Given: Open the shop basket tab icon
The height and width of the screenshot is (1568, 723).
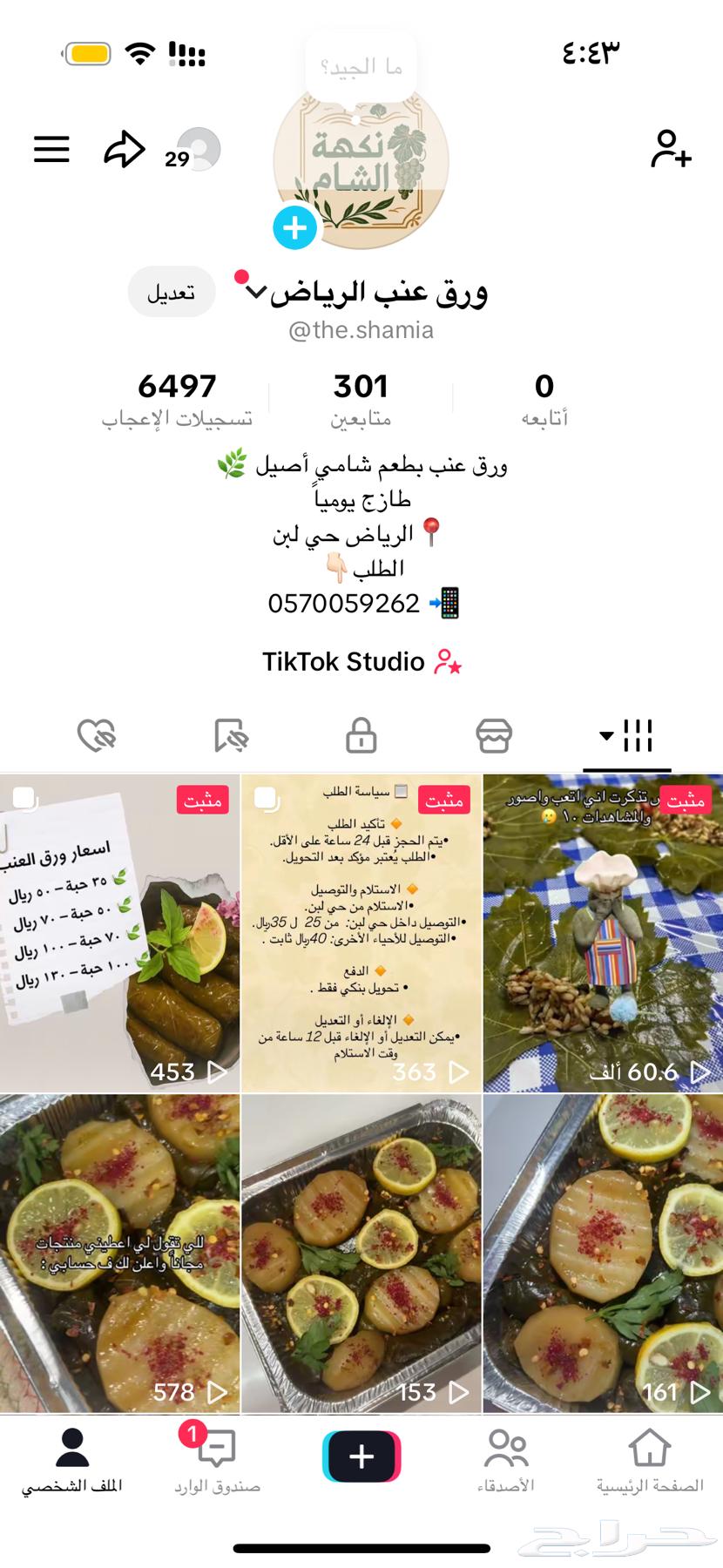Looking at the screenshot, I should tap(493, 735).
